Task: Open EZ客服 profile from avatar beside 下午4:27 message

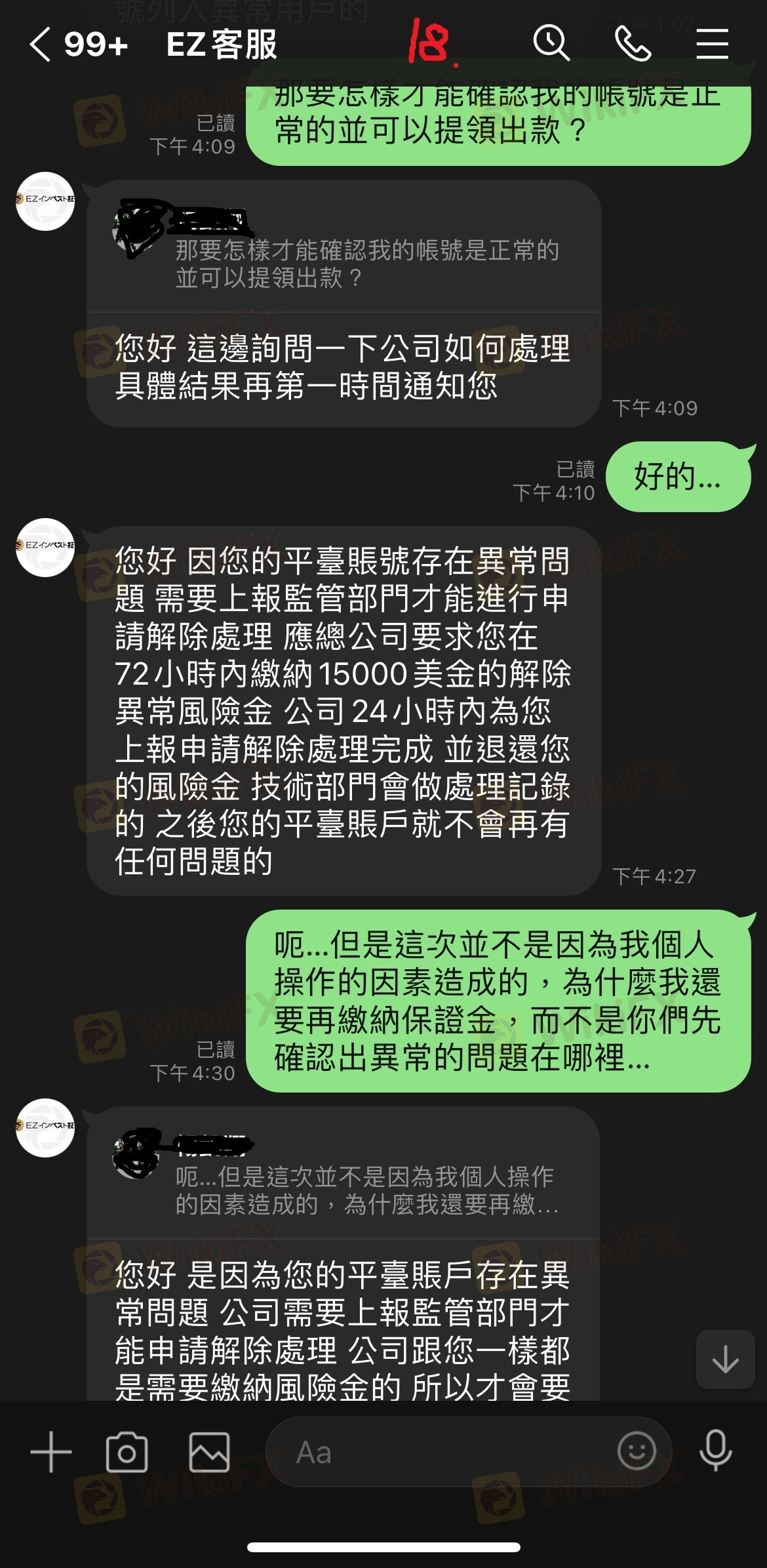Action: pos(45,548)
